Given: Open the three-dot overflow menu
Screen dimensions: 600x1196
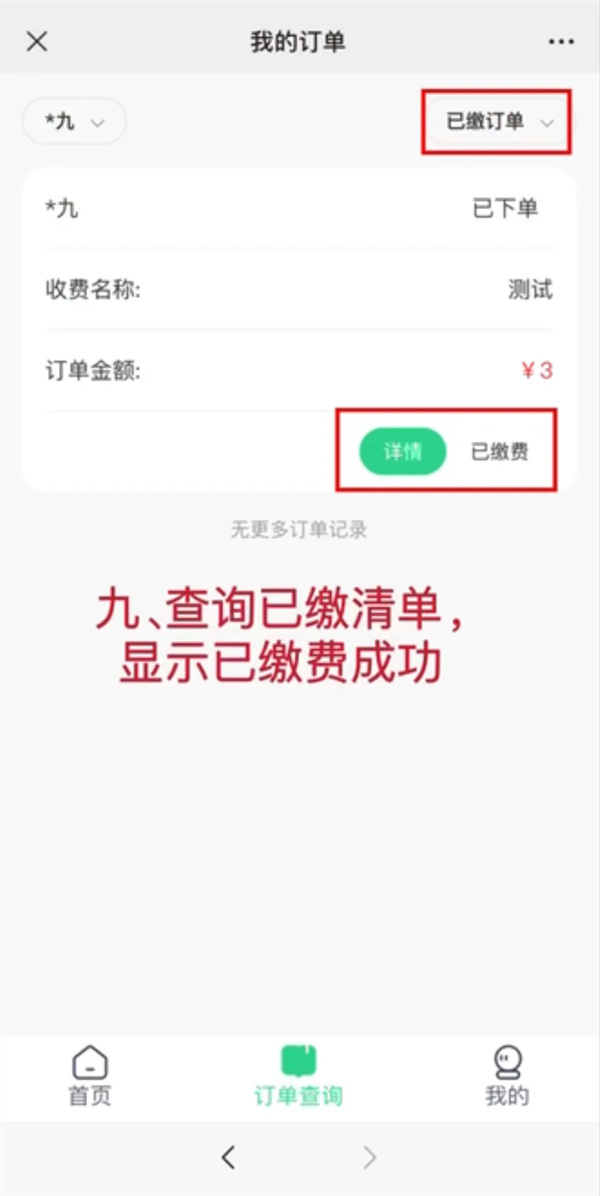Looking at the screenshot, I should click(561, 42).
